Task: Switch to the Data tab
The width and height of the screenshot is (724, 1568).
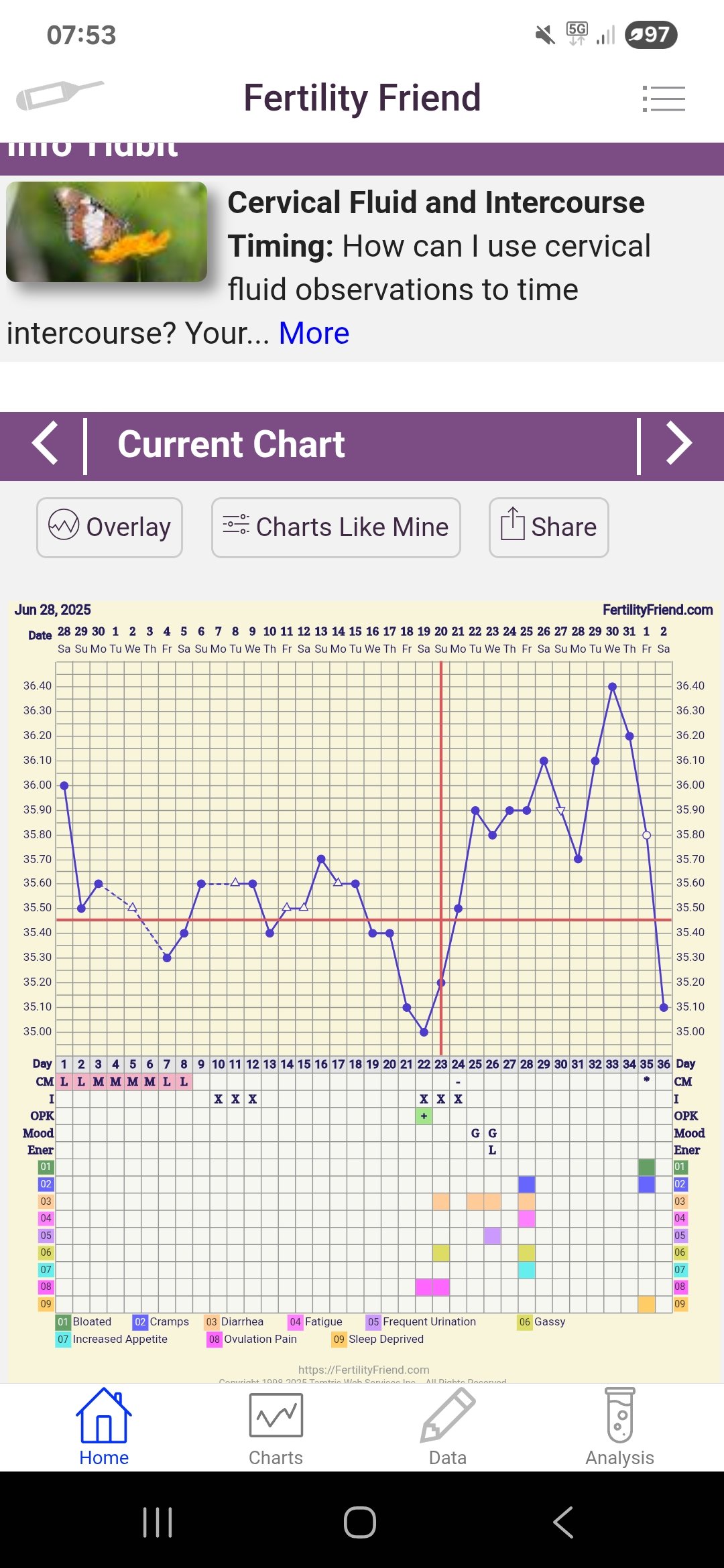Action: (448, 1427)
